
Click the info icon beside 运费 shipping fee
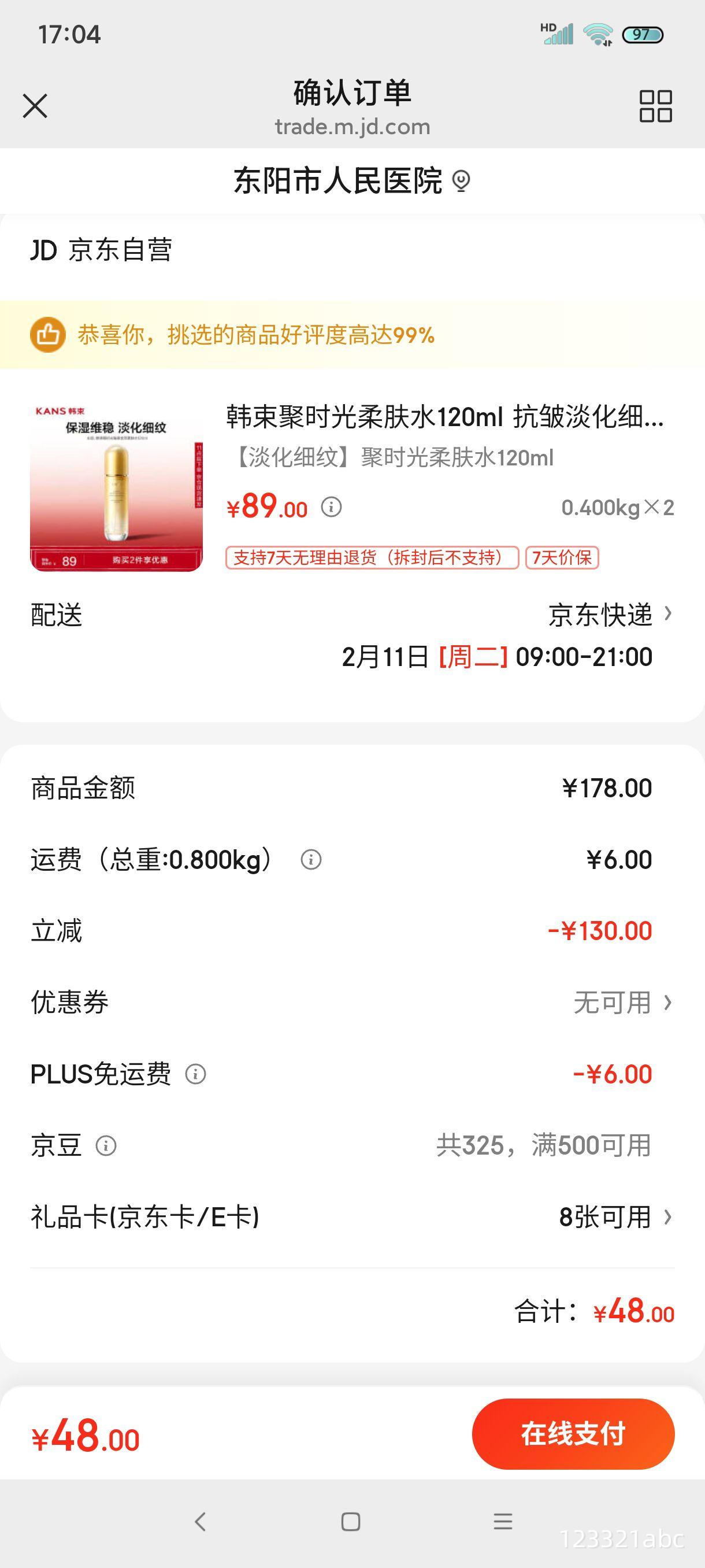point(312,859)
